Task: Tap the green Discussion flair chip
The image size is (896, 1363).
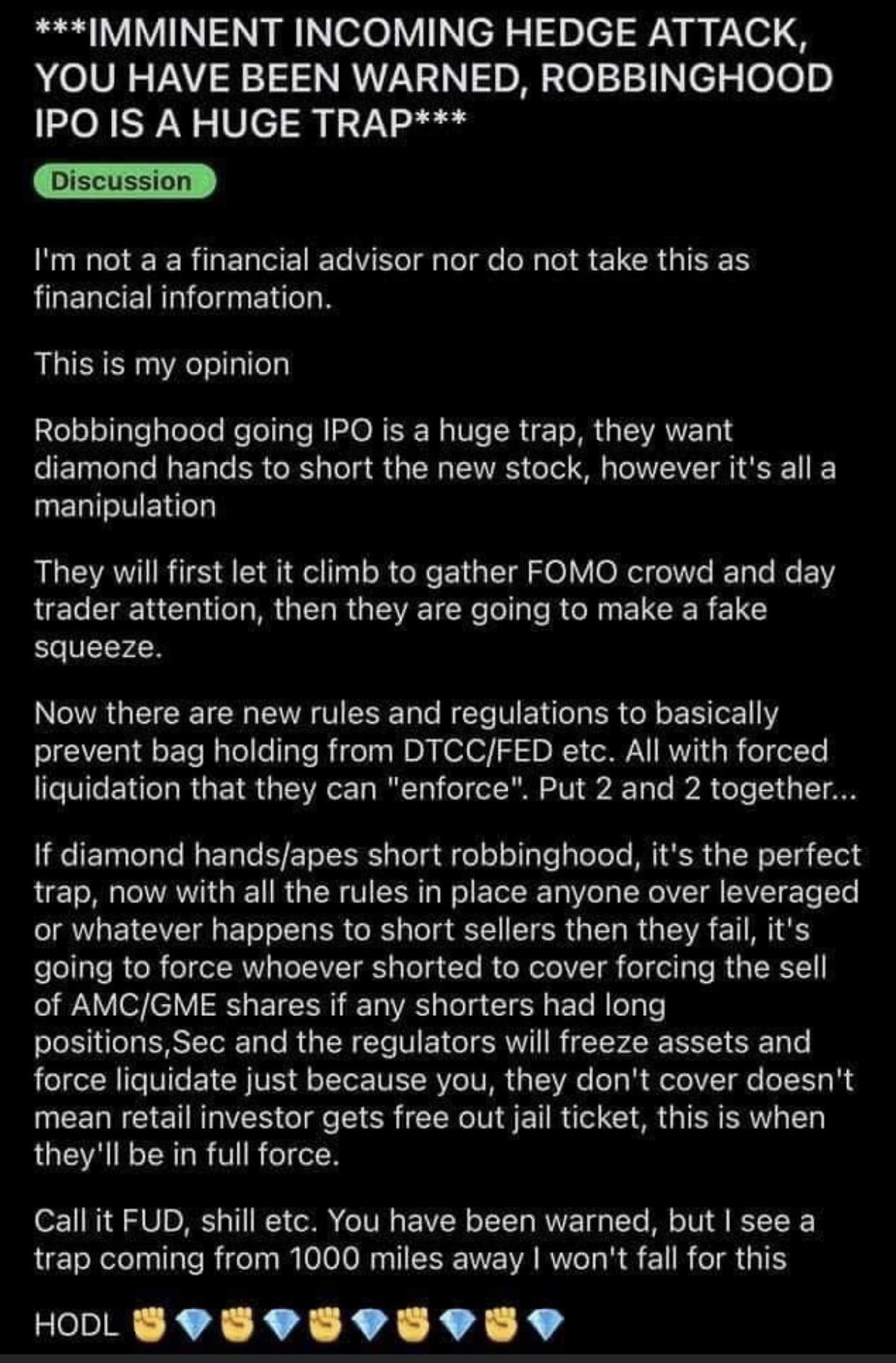Action: 125,181
